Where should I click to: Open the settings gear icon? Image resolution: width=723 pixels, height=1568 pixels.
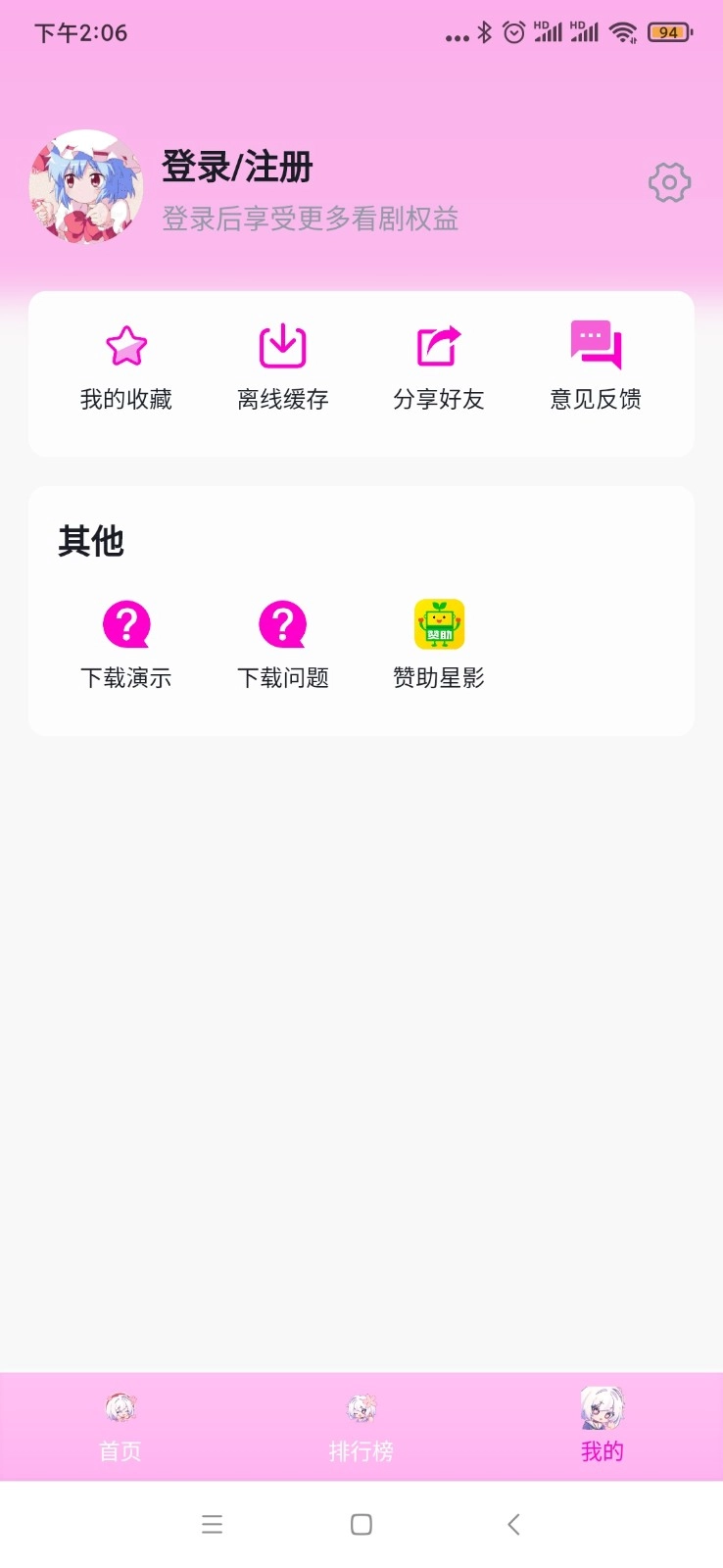pos(670,183)
